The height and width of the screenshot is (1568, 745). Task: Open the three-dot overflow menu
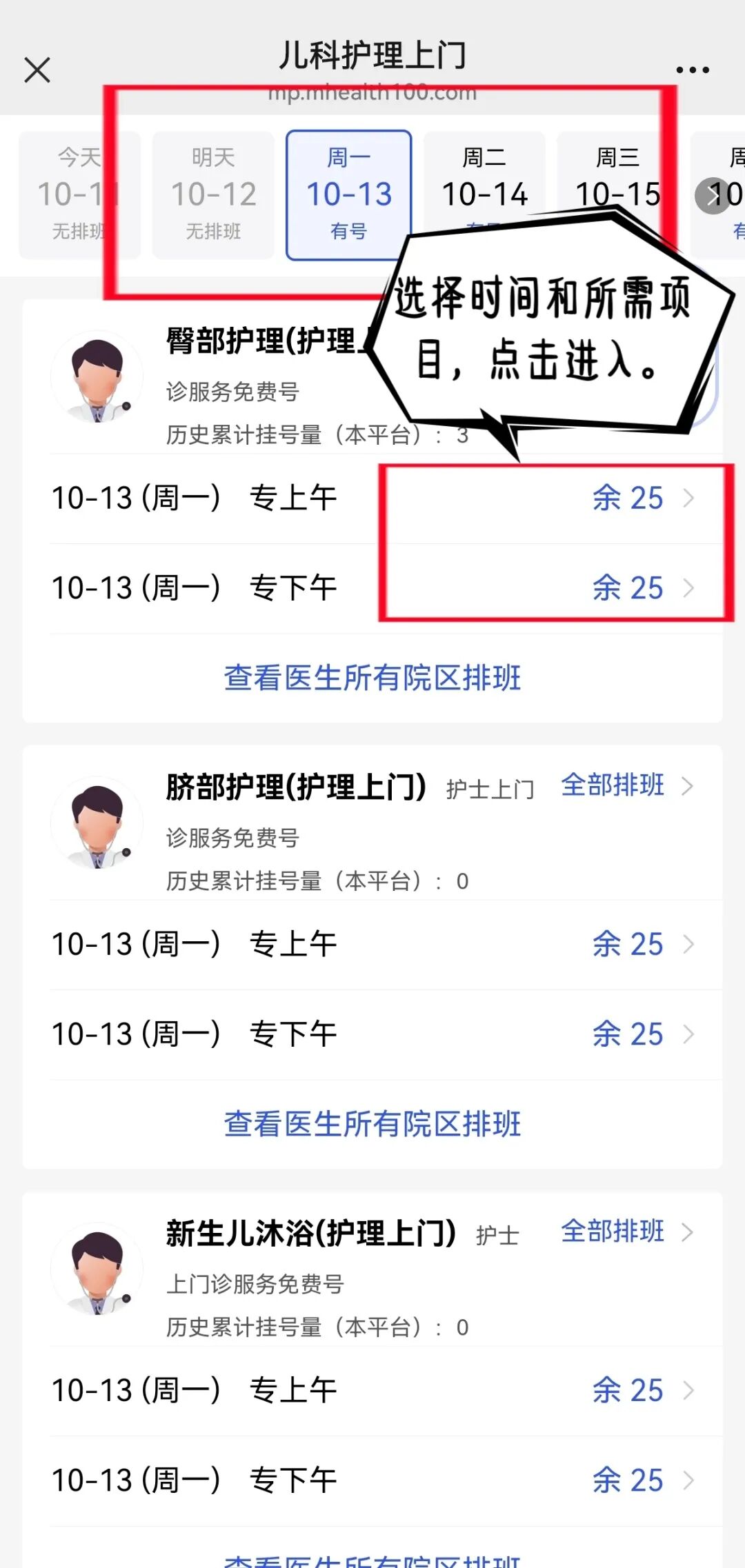click(692, 70)
